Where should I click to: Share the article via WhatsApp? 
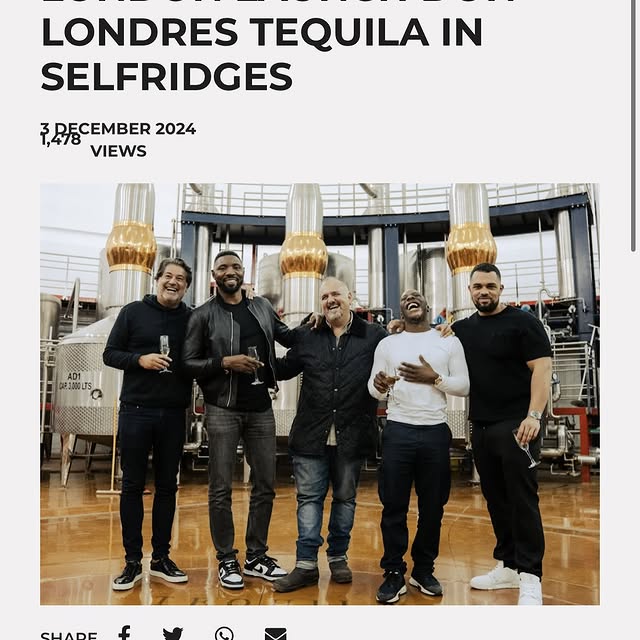pyautogui.click(x=224, y=634)
